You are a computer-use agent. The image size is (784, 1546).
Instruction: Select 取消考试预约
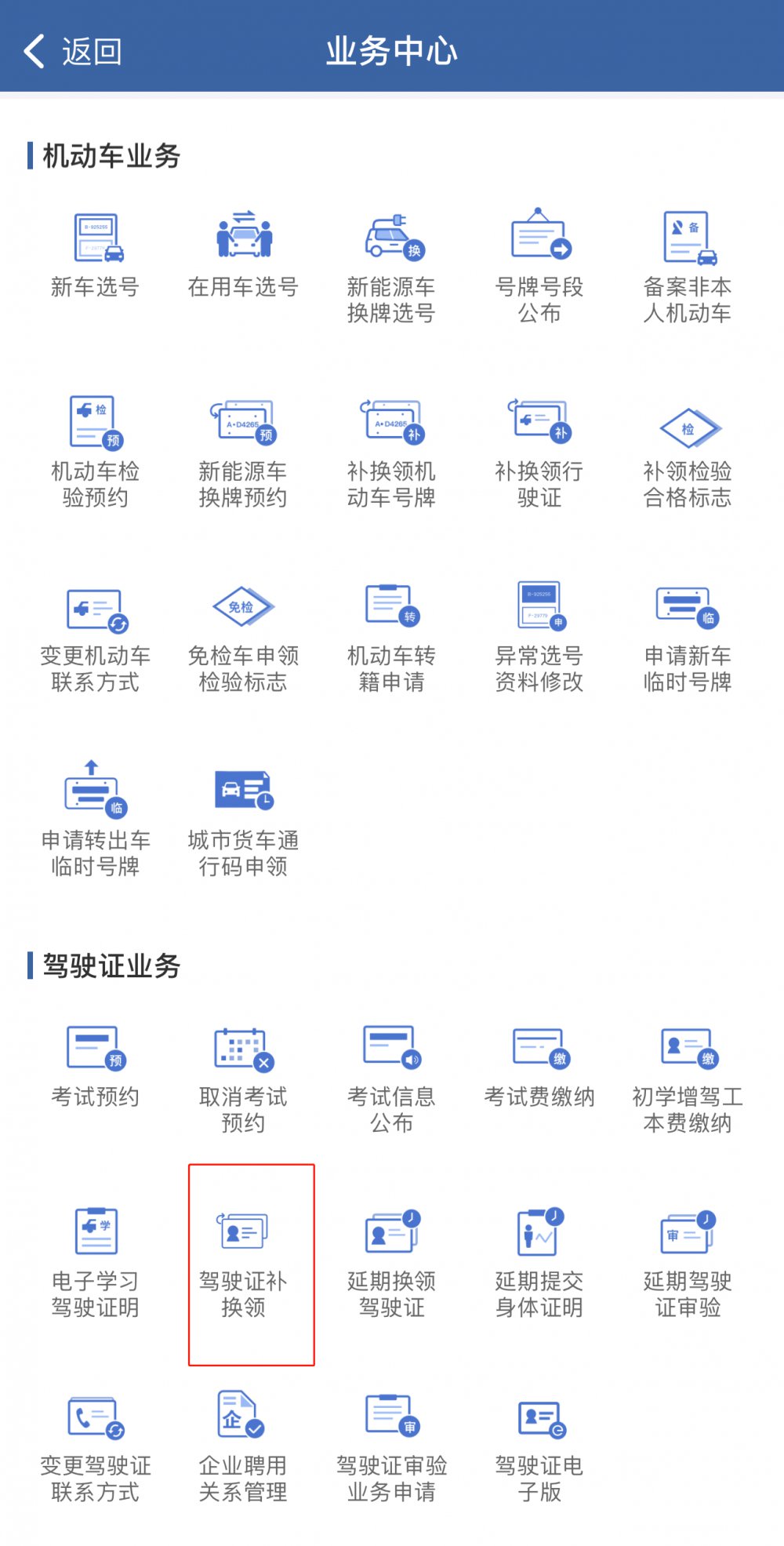click(243, 1078)
